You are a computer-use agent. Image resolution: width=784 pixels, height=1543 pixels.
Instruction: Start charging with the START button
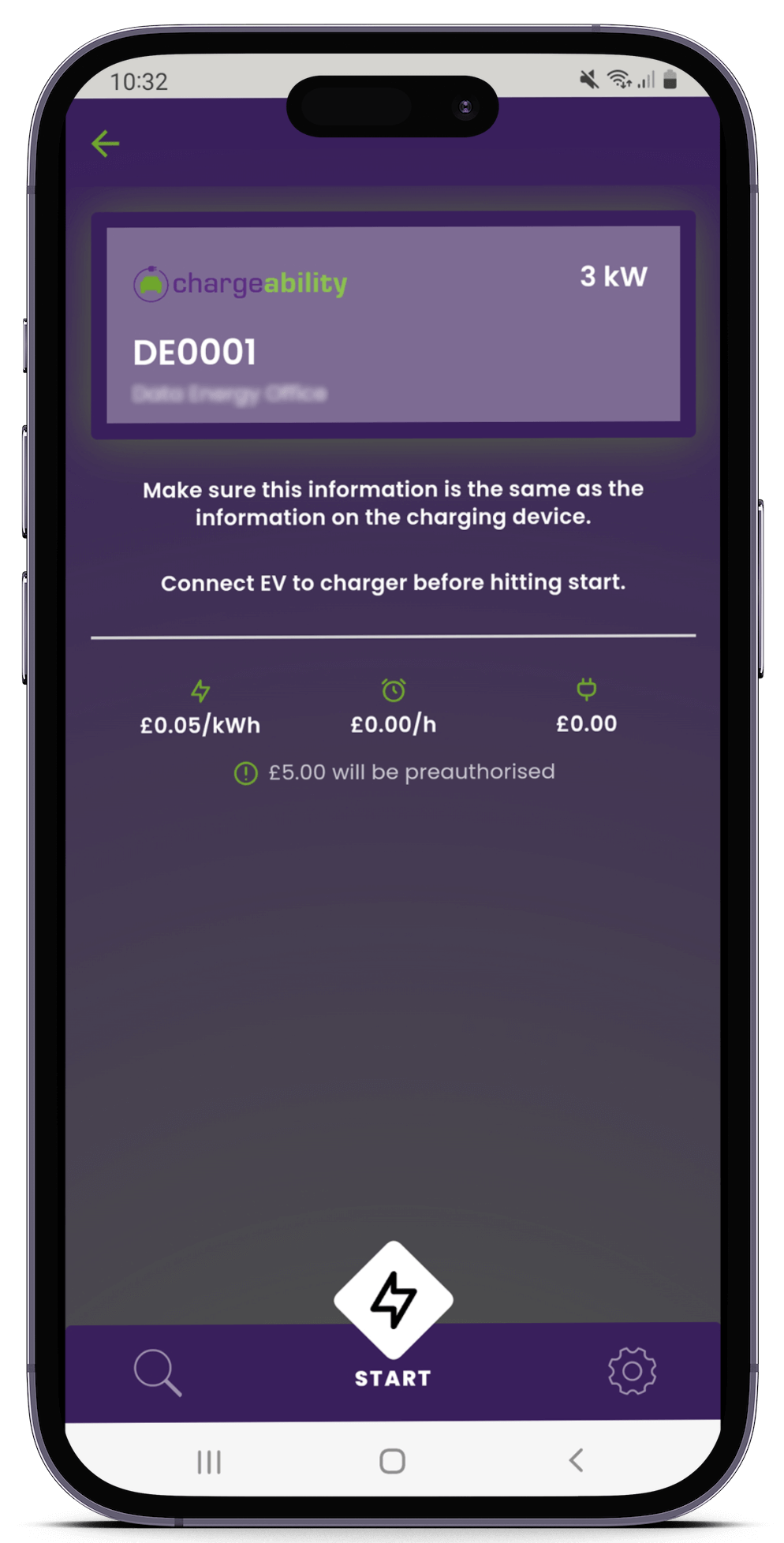(x=393, y=1314)
